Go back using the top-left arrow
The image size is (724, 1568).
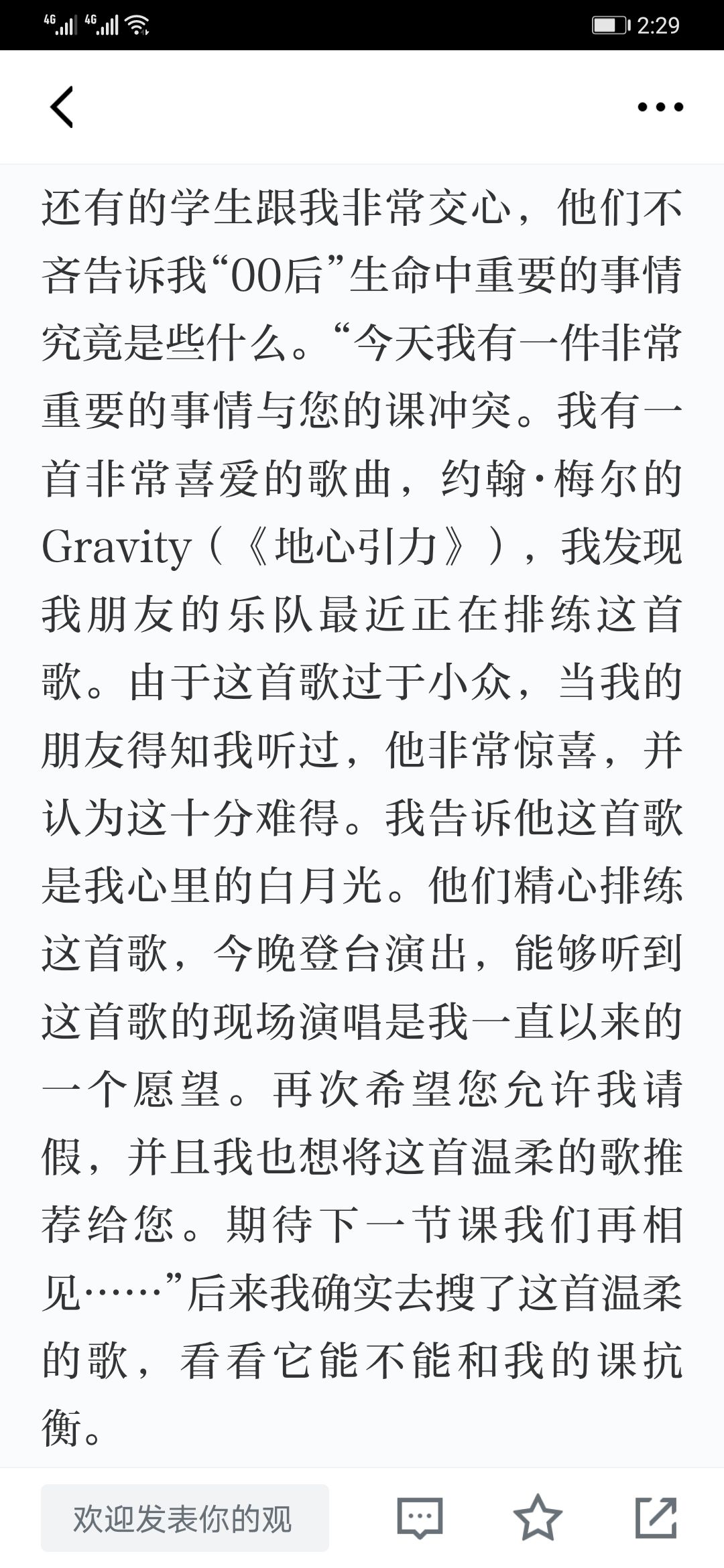click(62, 107)
